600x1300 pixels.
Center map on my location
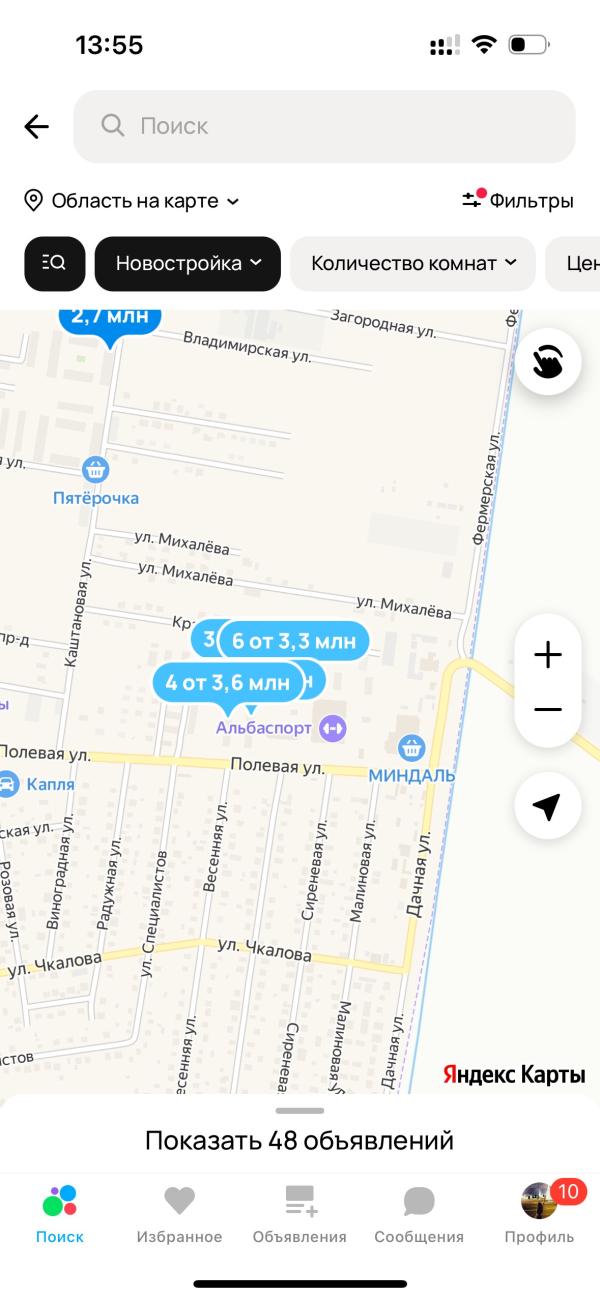(548, 806)
